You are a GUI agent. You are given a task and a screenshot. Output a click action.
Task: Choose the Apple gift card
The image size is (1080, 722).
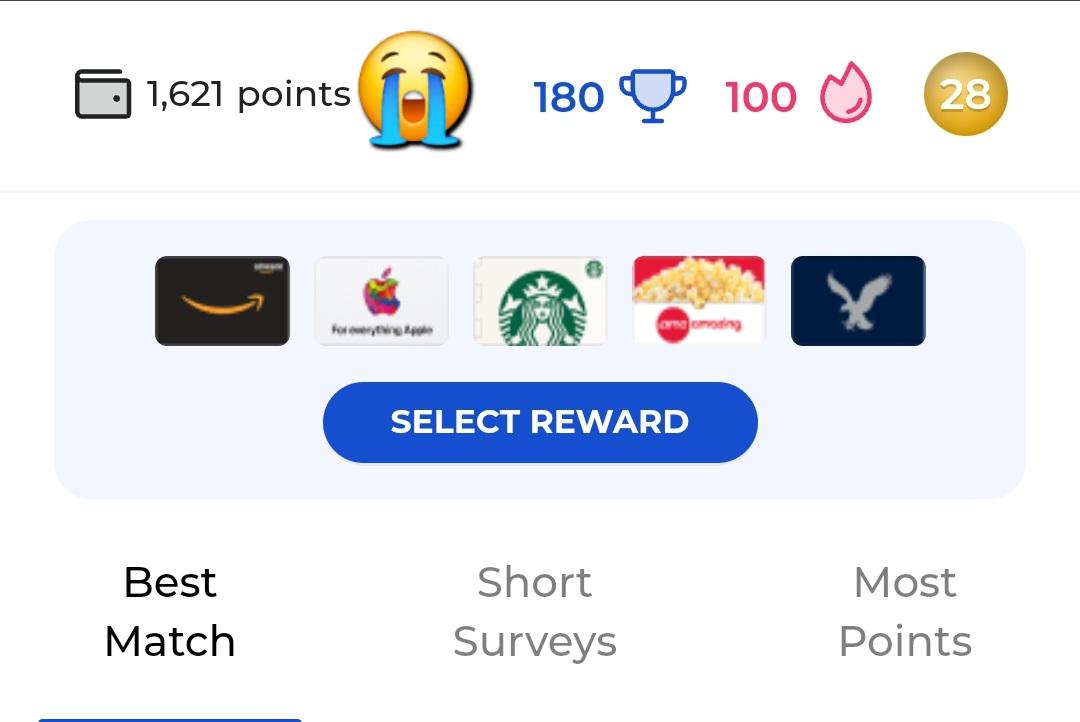(381, 301)
